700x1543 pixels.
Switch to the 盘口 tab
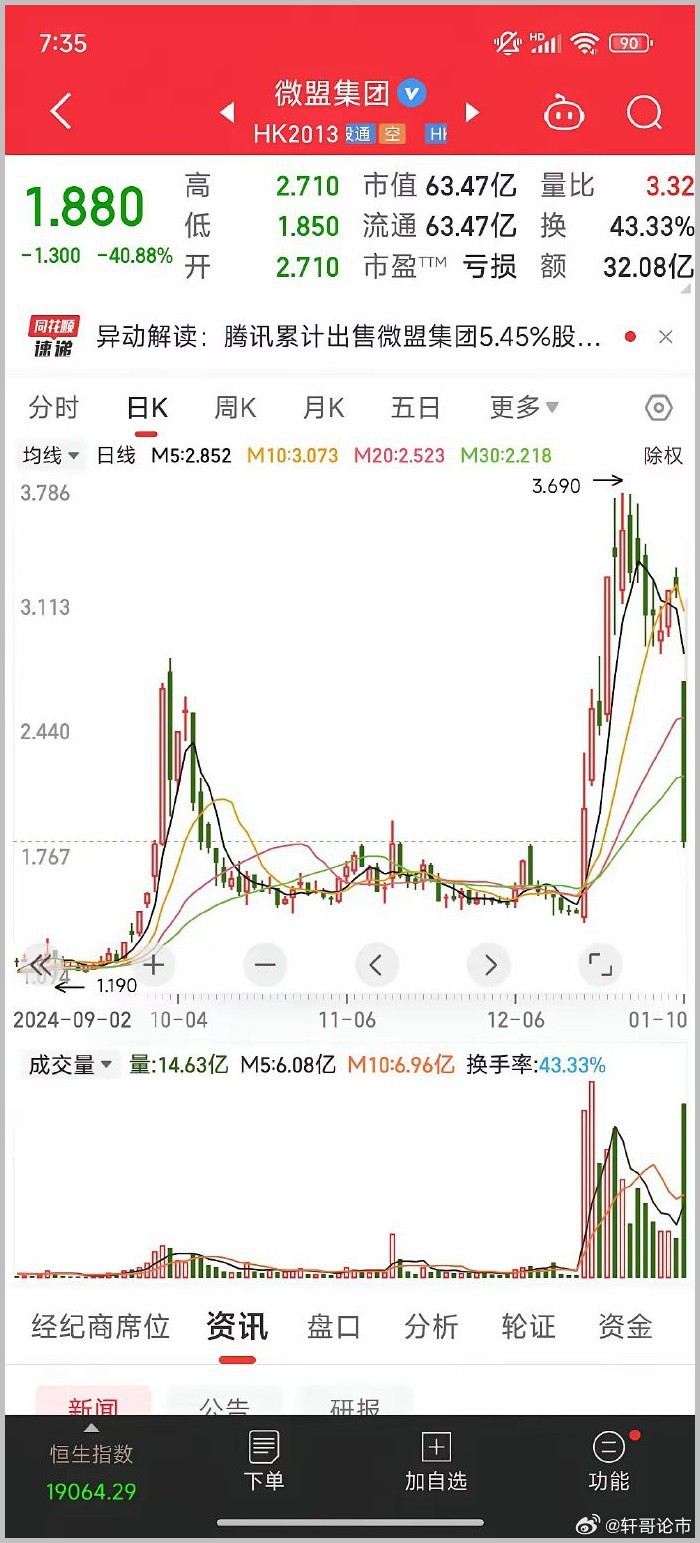[334, 1327]
